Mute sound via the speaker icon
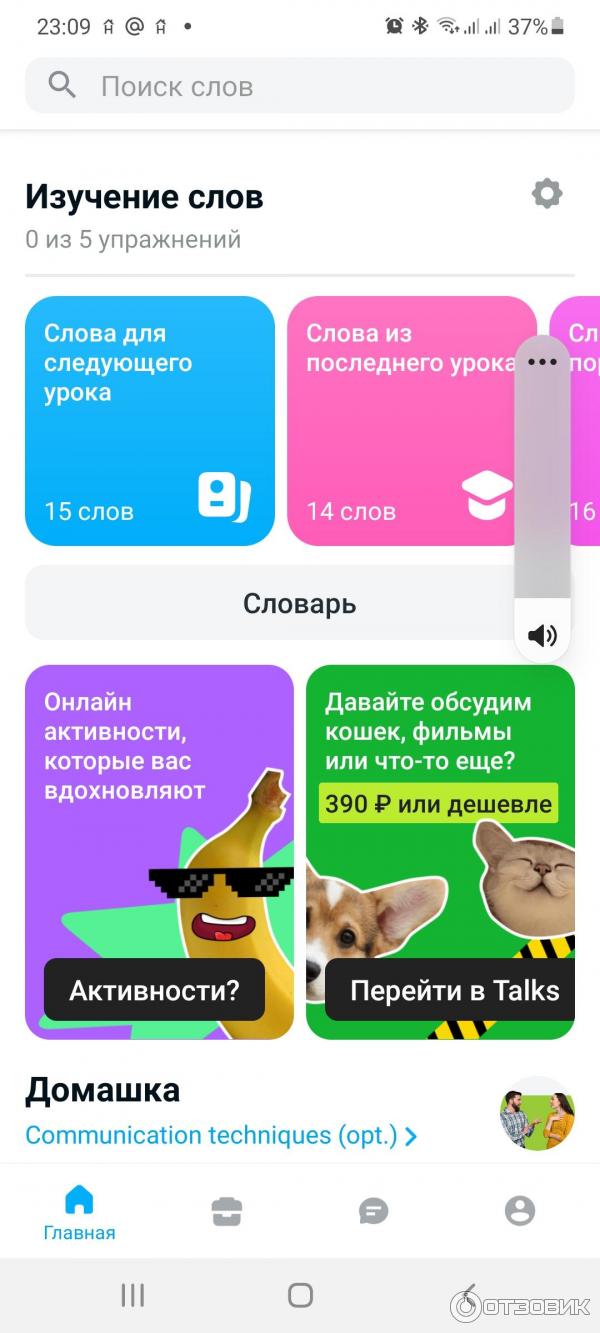Viewport: 600px width, 1333px height. [542, 635]
